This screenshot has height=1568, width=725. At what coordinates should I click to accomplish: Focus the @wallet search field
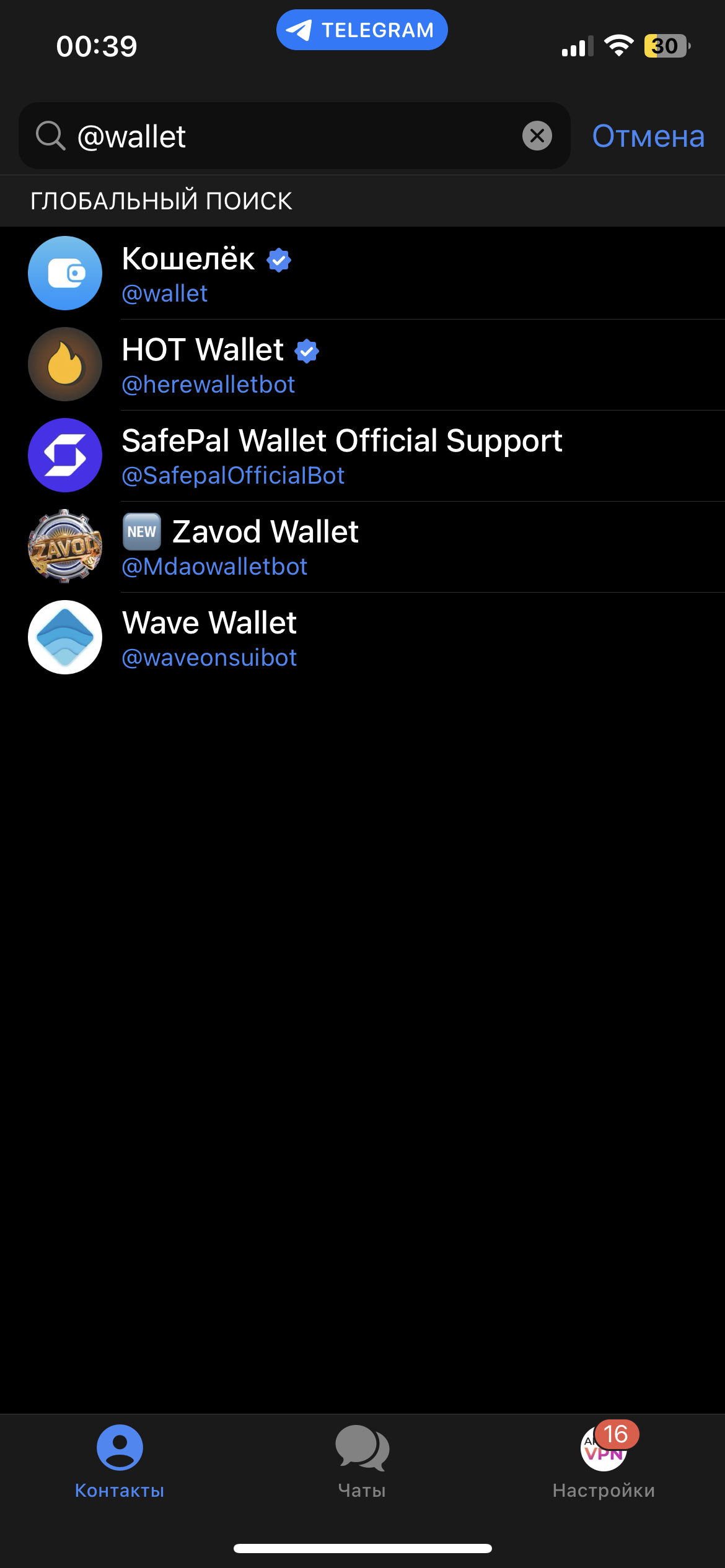[x=294, y=136]
